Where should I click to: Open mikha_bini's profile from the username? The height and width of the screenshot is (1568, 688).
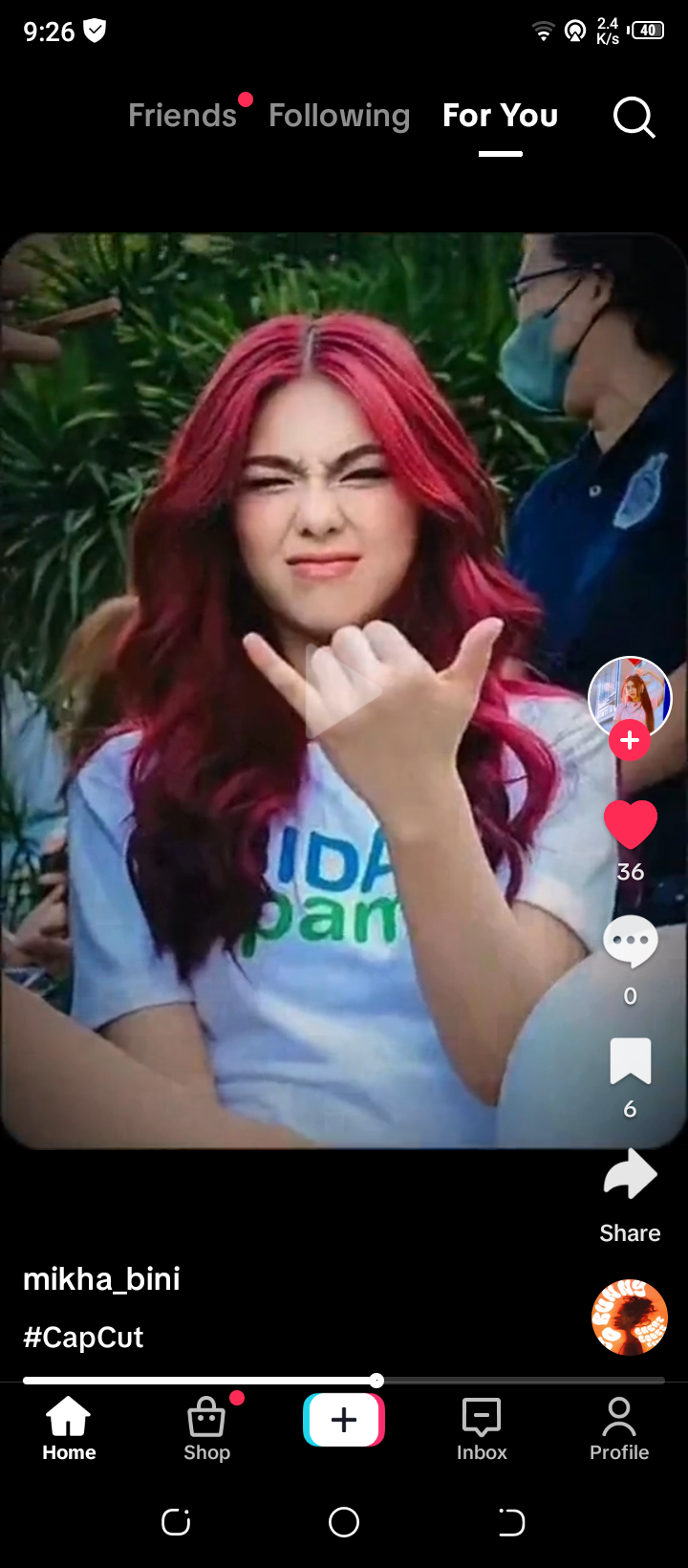[x=101, y=1279]
